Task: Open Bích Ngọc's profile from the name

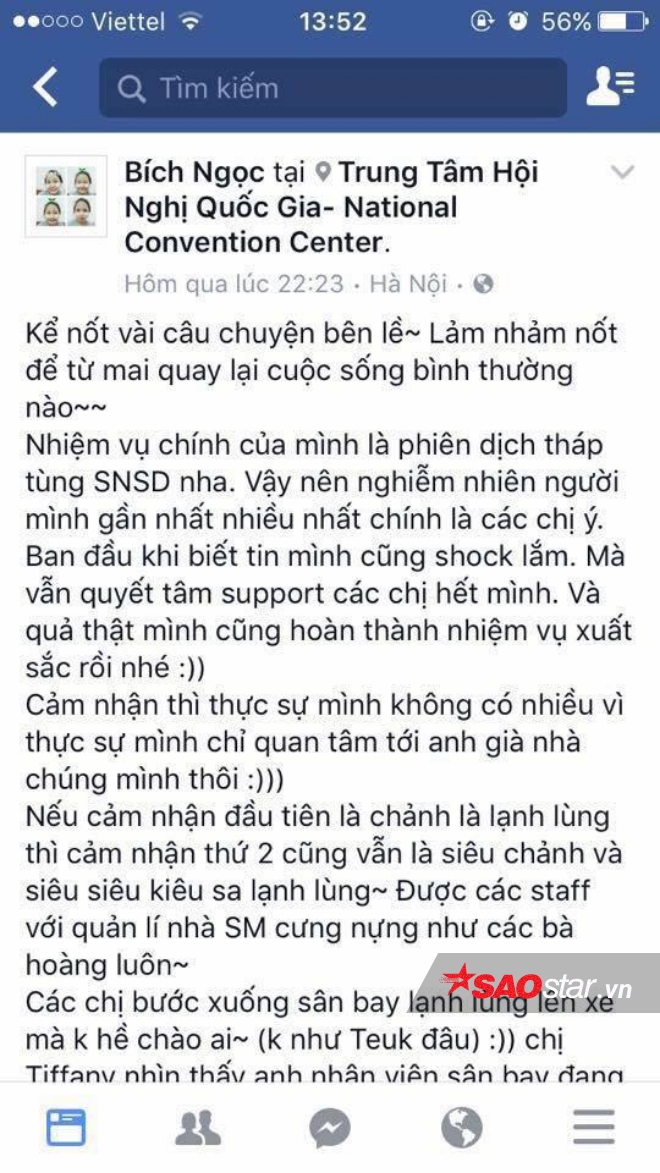Action: pos(196,173)
